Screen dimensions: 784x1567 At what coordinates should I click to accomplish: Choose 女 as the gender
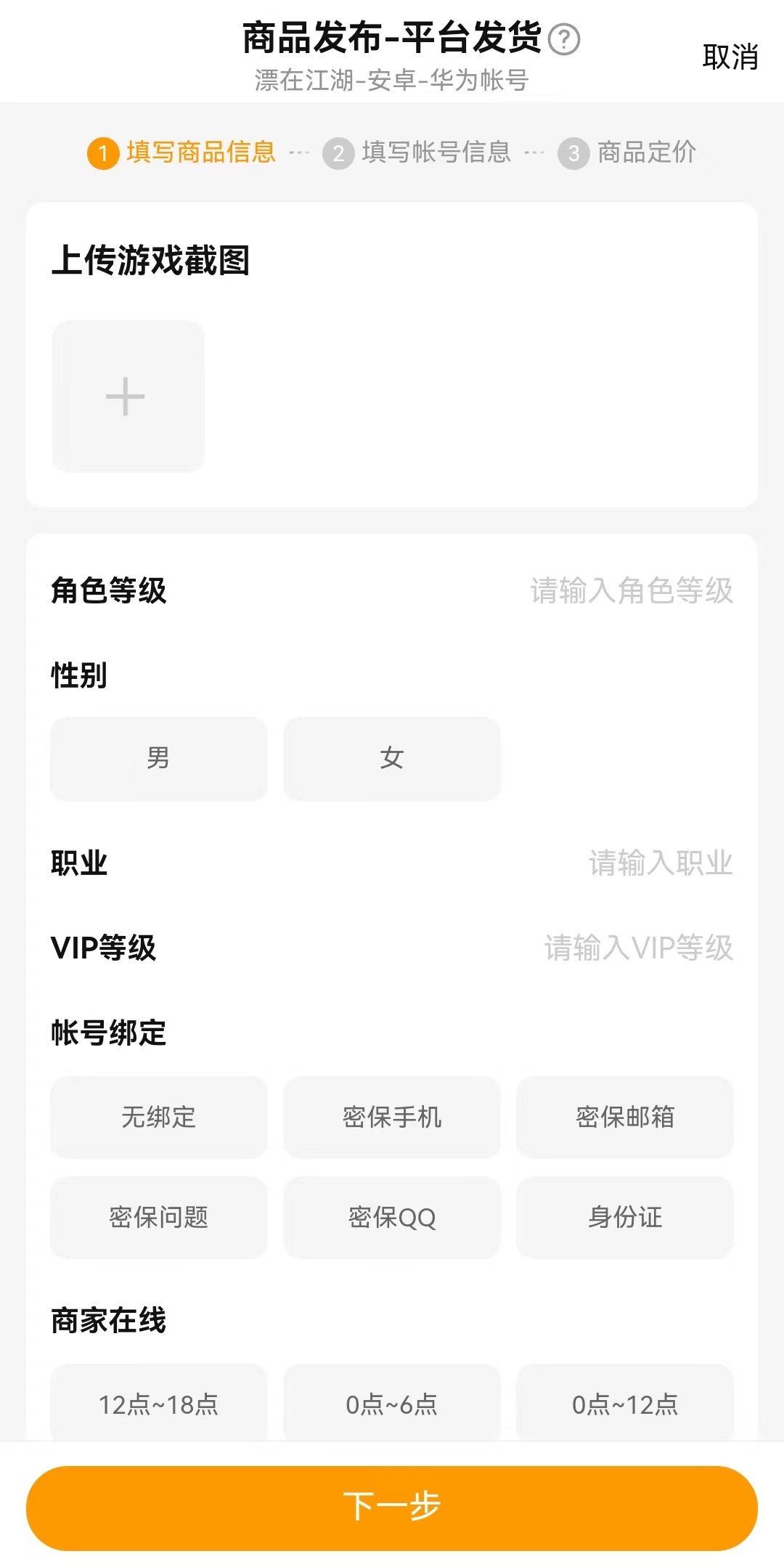(x=391, y=759)
